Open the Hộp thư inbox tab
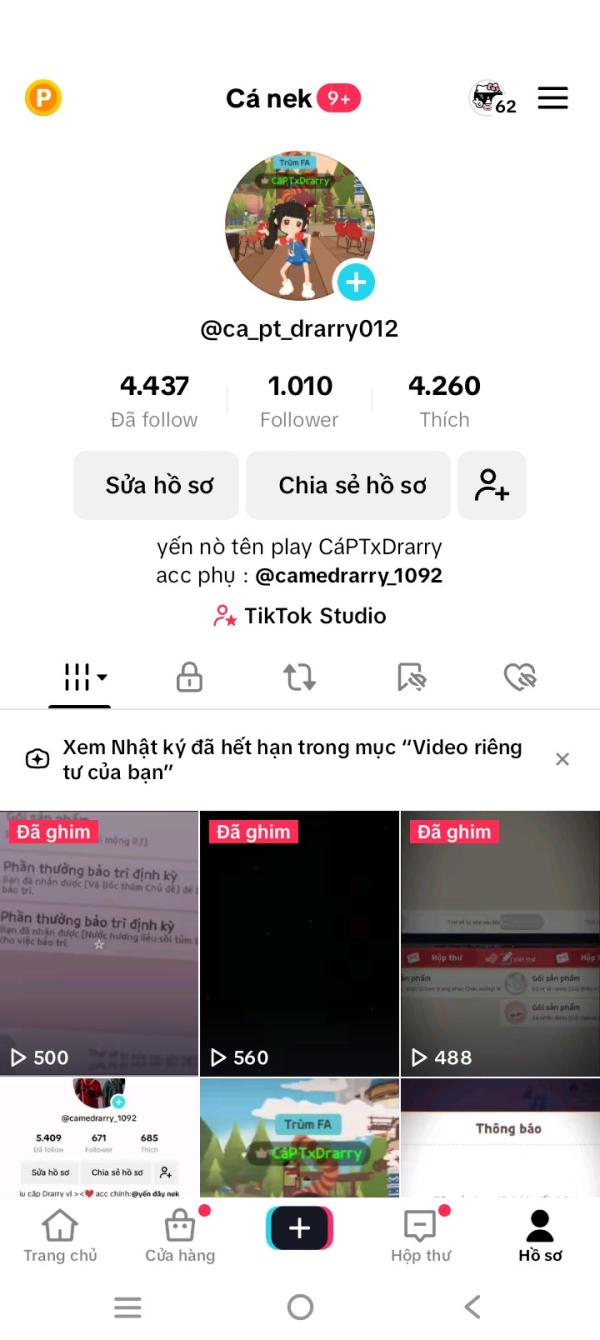The height and width of the screenshot is (1340, 600). [x=420, y=1235]
